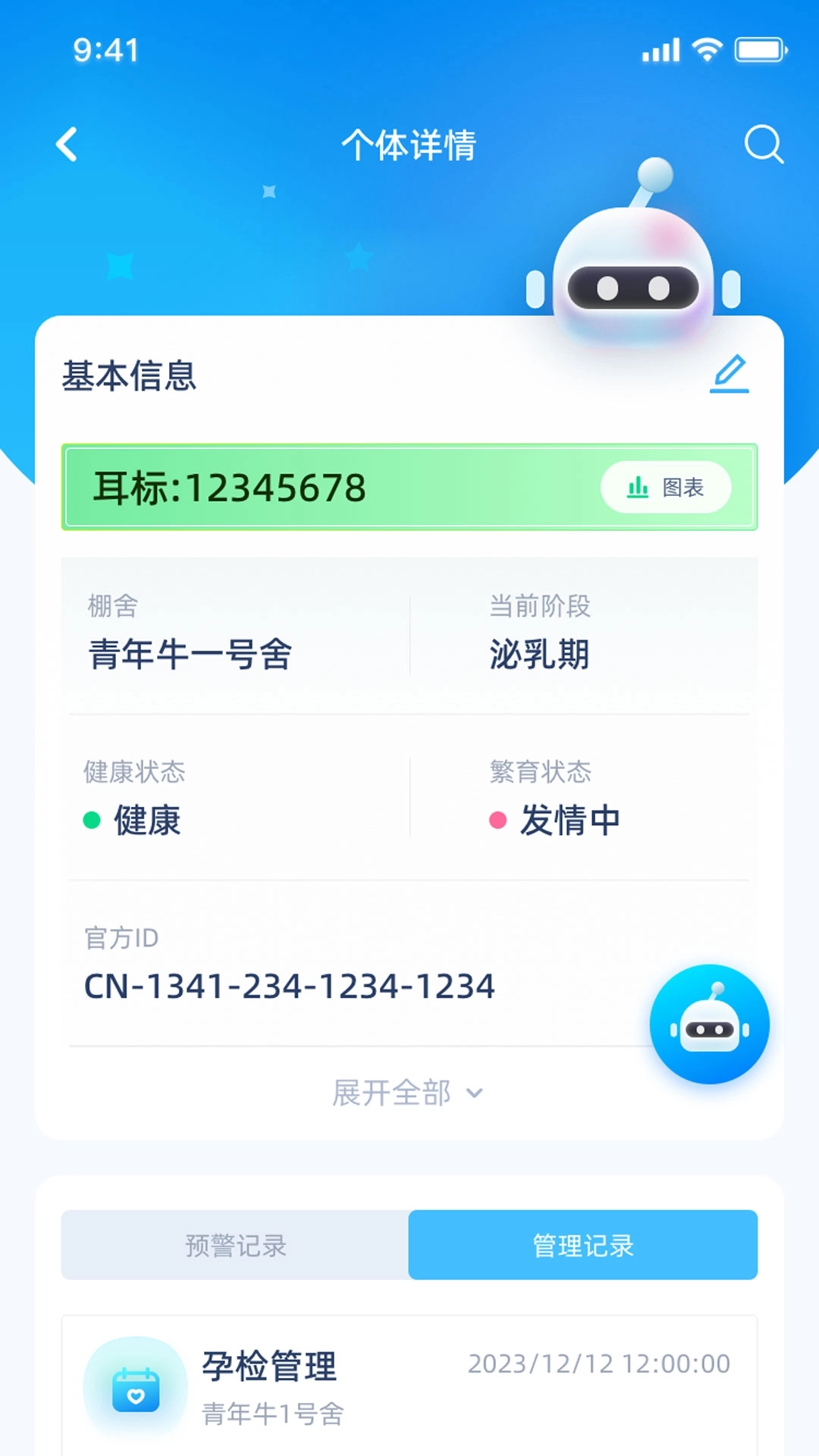Image resolution: width=819 pixels, height=1456 pixels.
Task: Select the bar chart icon next to 图表
Action: tap(639, 488)
